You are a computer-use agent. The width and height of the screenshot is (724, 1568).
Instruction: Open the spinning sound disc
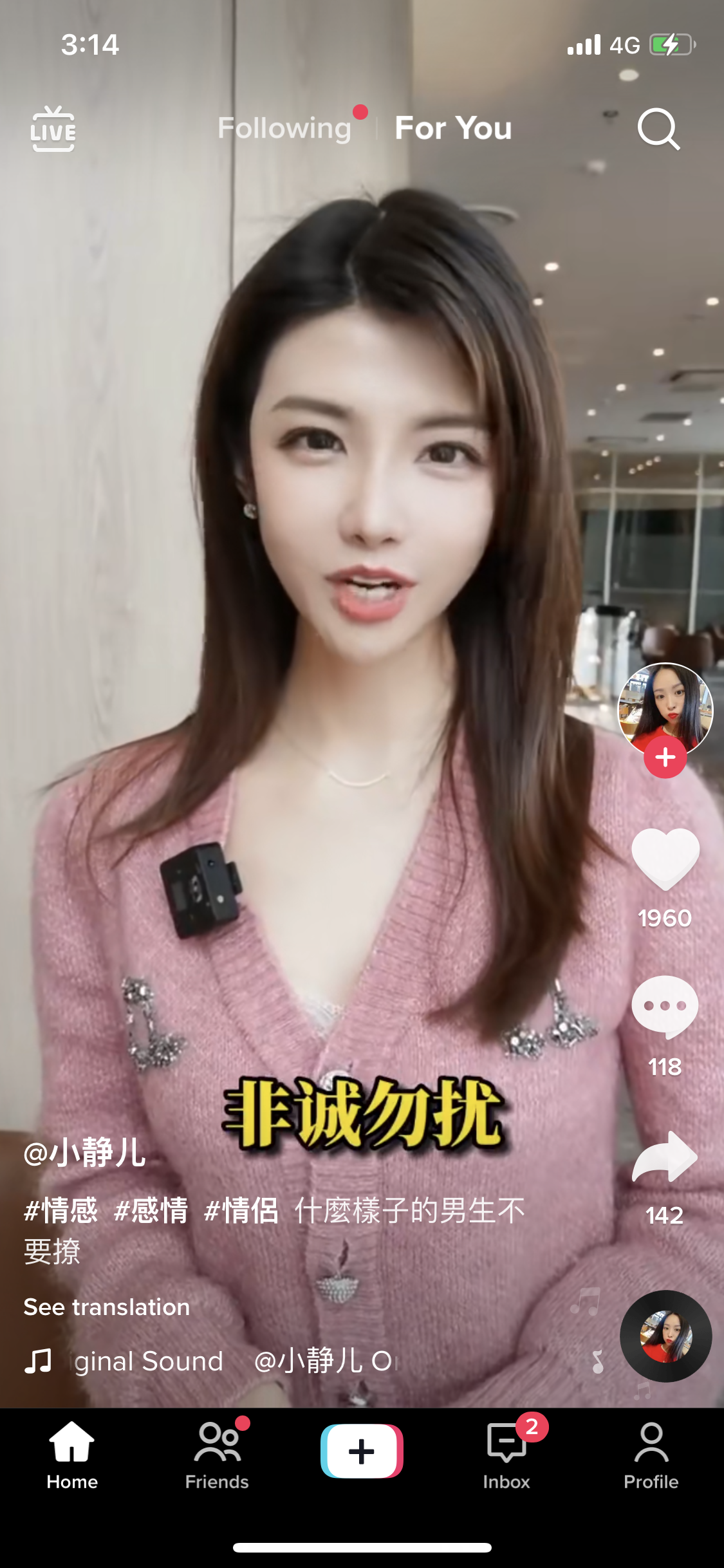tap(665, 1336)
